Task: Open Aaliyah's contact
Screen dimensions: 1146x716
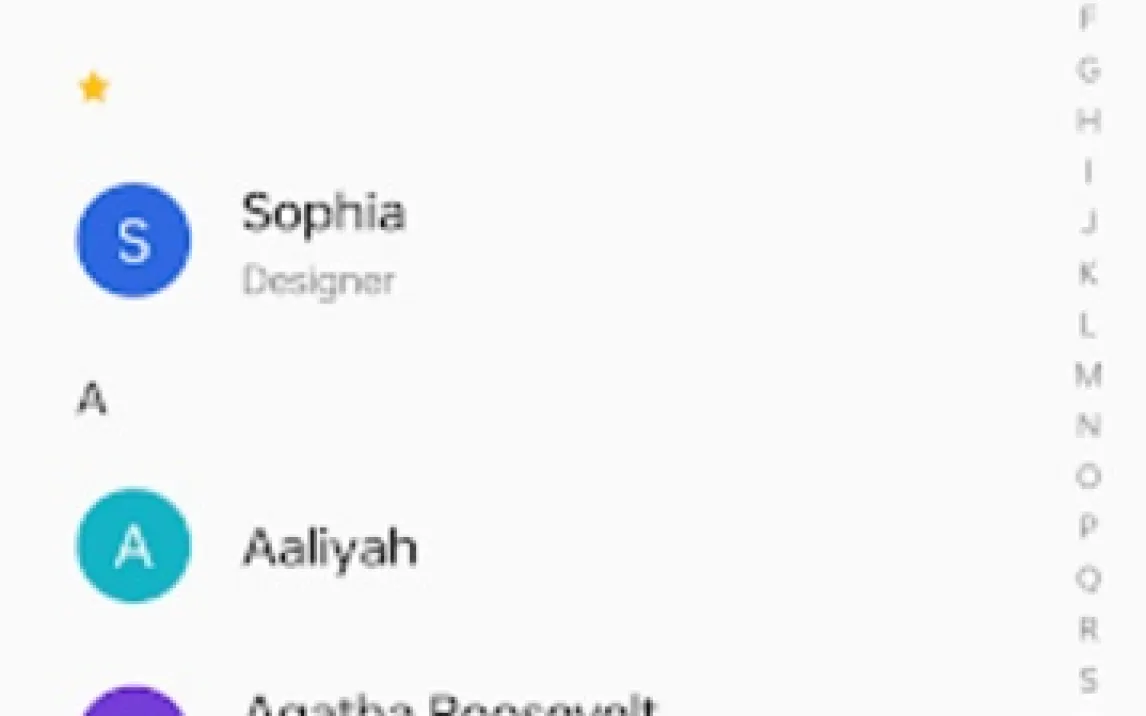Action: [x=329, y=547]
